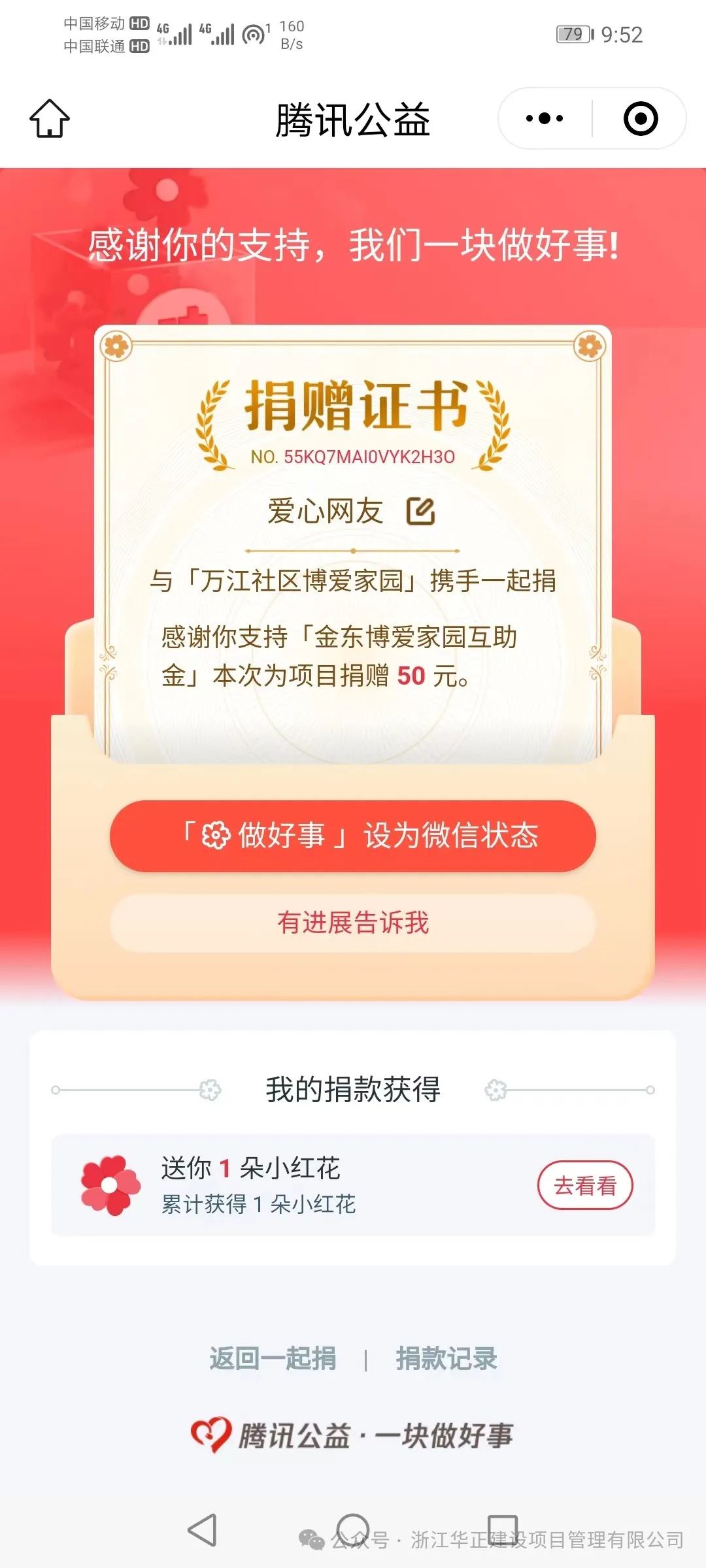The width and height of the screenshot is (706, 1568).
Task: Close the Tencent Charity mini program
Action: (640, 119)
